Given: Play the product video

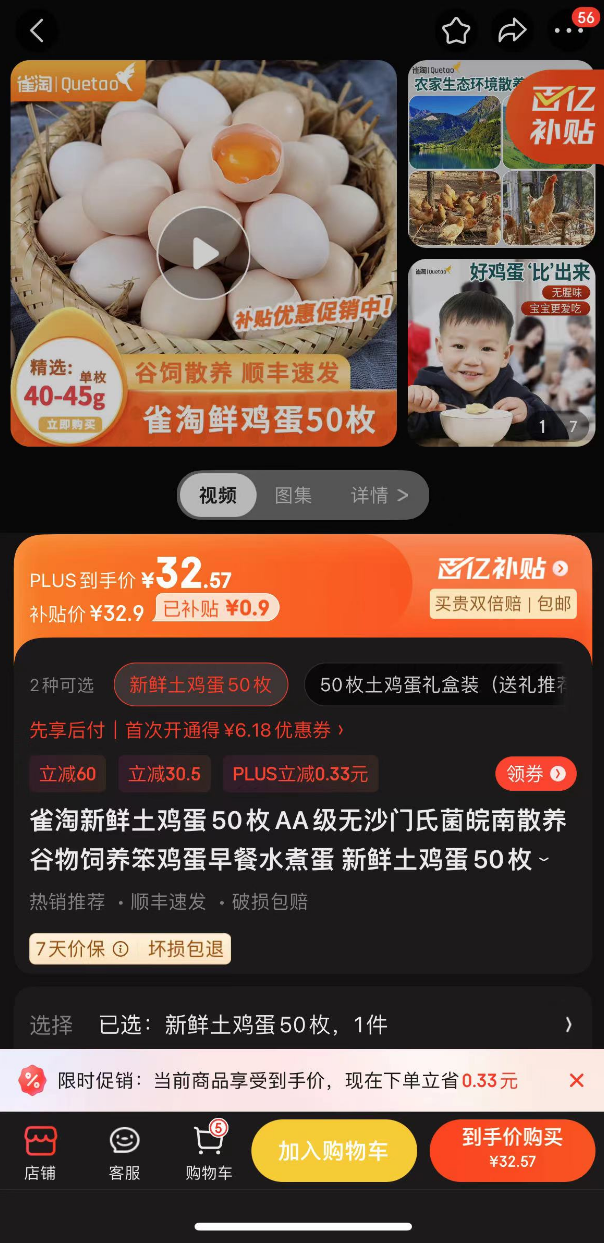Looking at the screenshot, I should click(x=203, y=253).
